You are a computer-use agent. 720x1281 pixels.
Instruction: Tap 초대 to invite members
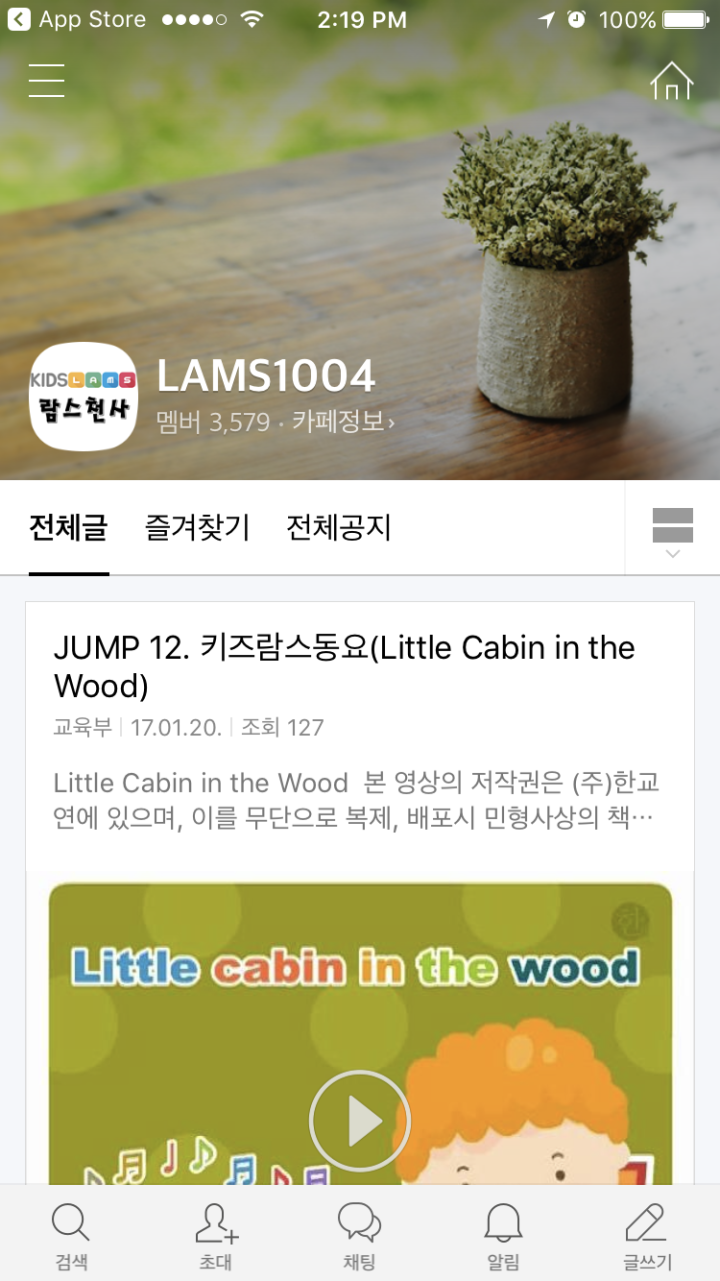216,1236
